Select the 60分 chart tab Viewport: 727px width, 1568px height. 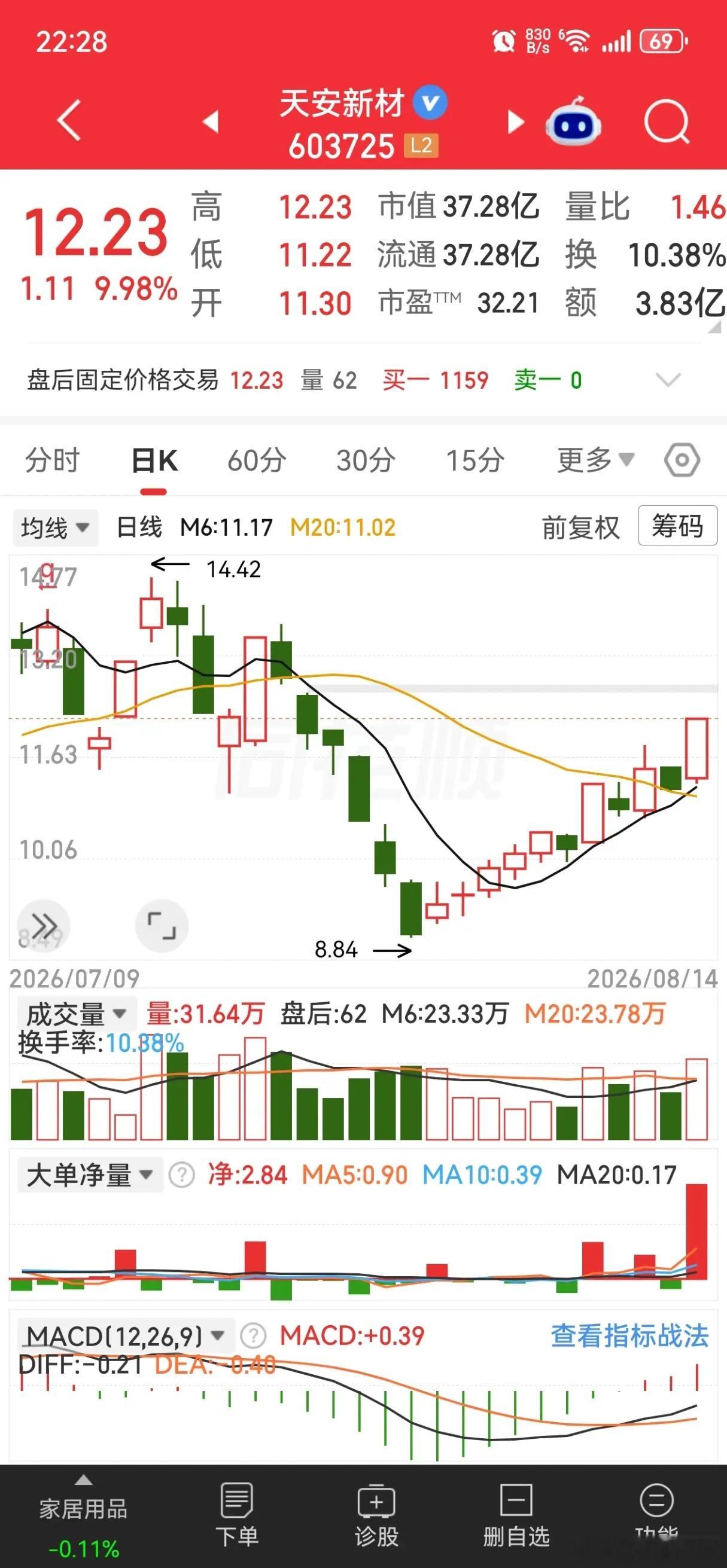coord(256,460)
